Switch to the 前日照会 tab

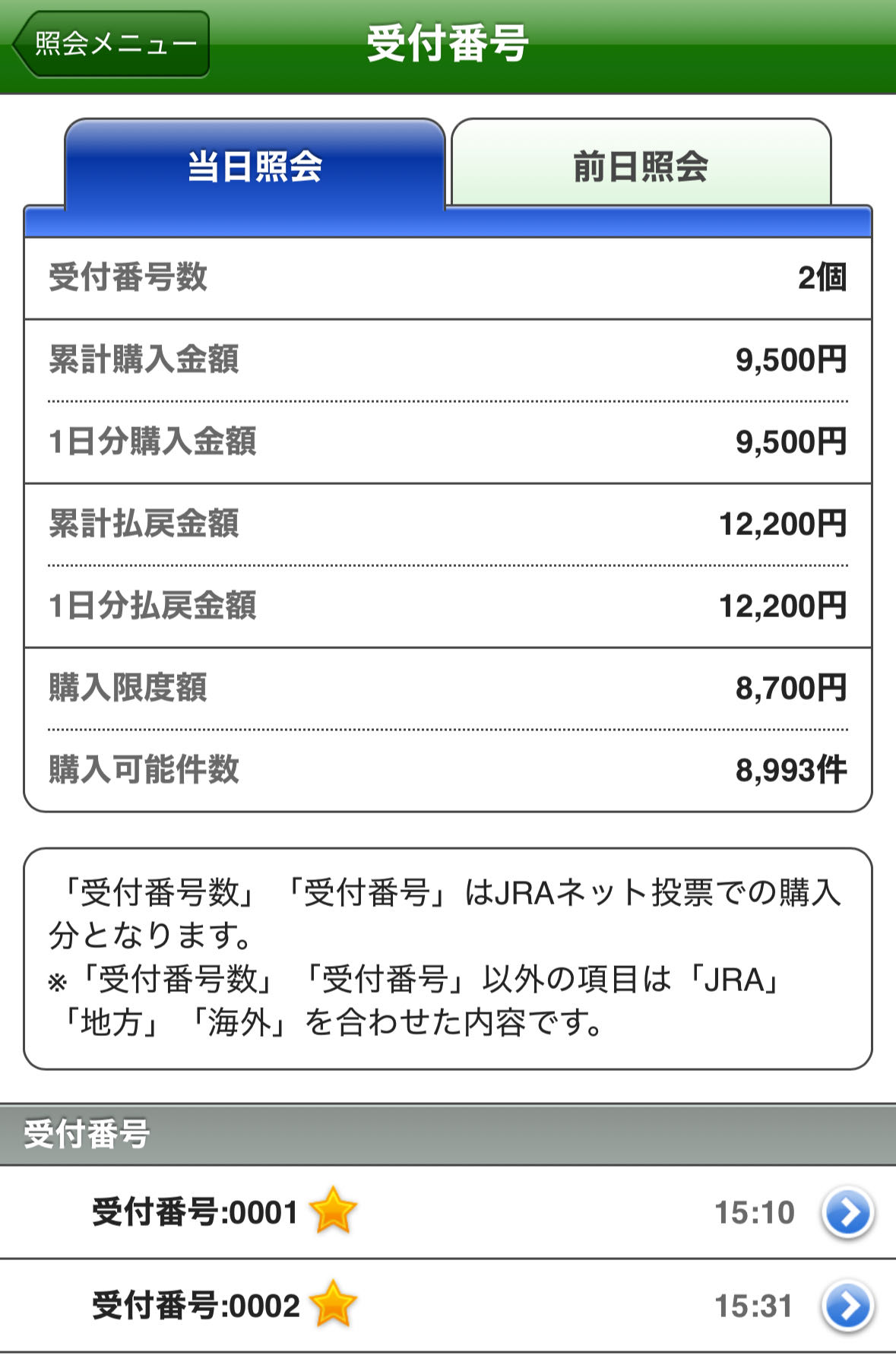(641, 166)
